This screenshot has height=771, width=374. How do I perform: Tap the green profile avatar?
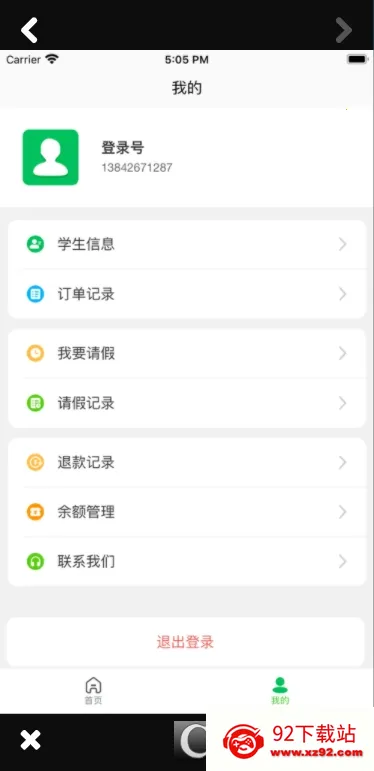(x=51, y=157)
